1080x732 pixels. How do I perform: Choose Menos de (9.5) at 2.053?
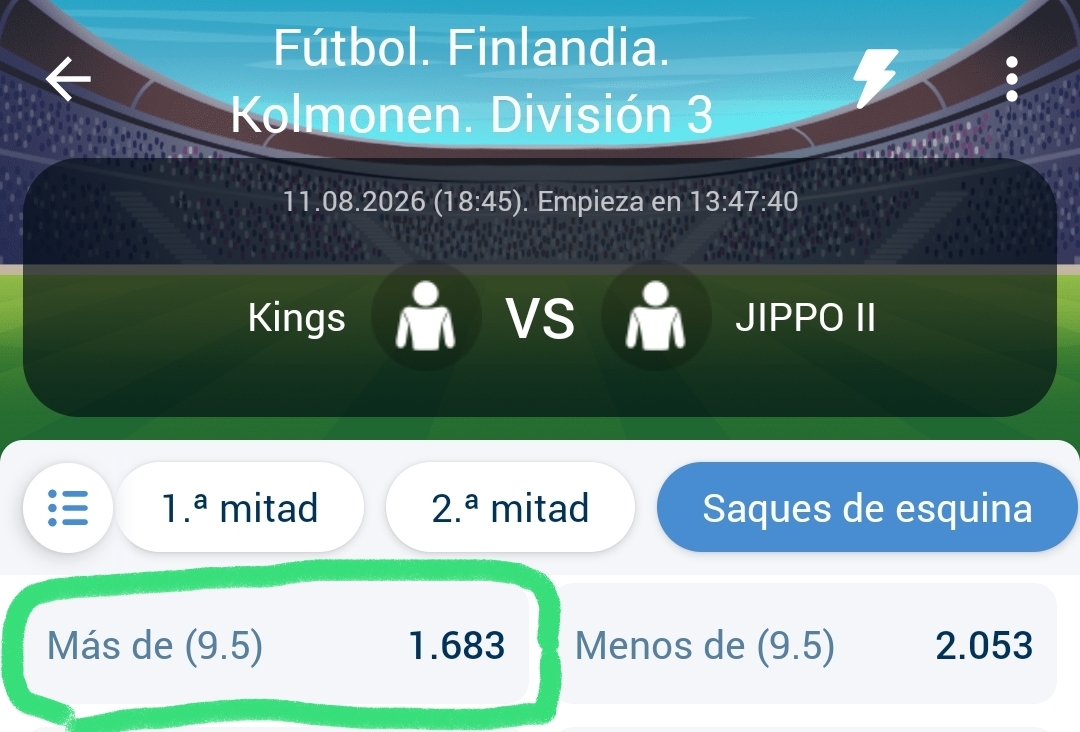[x=804, y=645]
